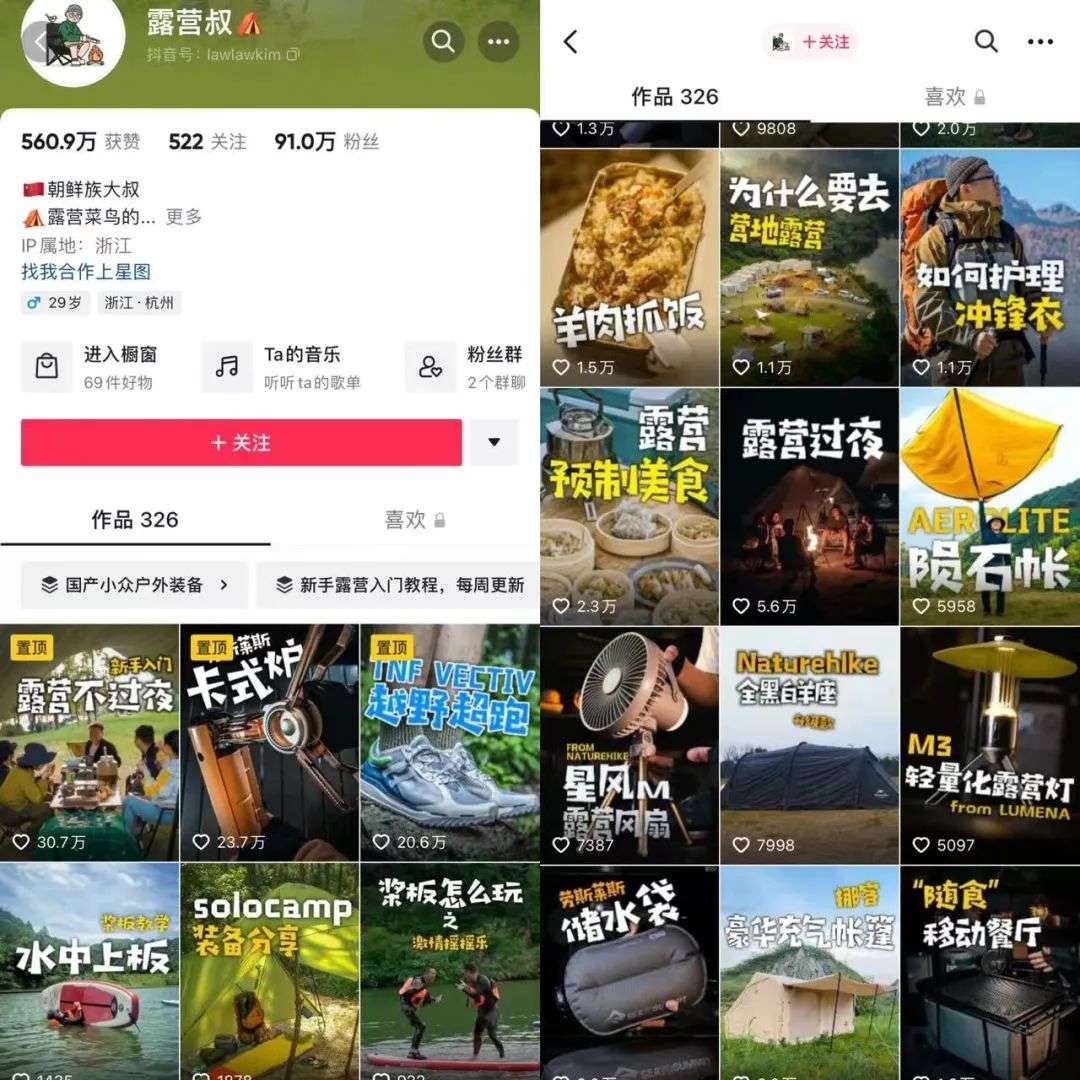Open the 国产小众户外装备 collection

point(134,585)
